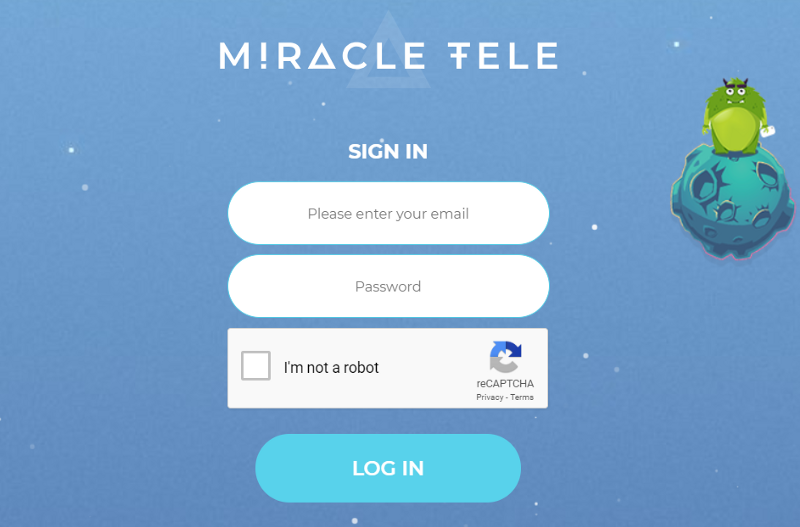Check the I'm not a robot box
800x527 pixels.
pos(256,366)
